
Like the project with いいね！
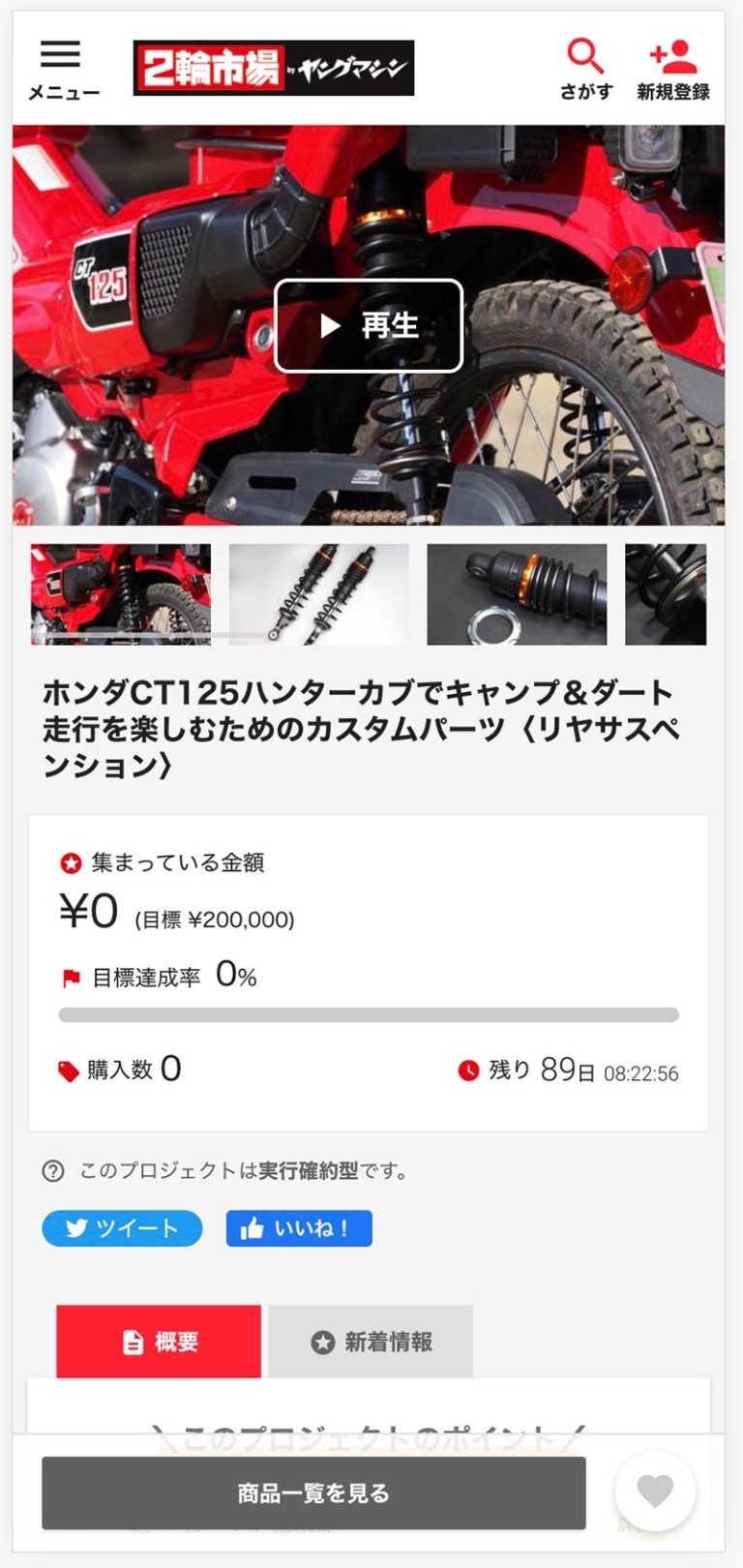point(299,1228)
